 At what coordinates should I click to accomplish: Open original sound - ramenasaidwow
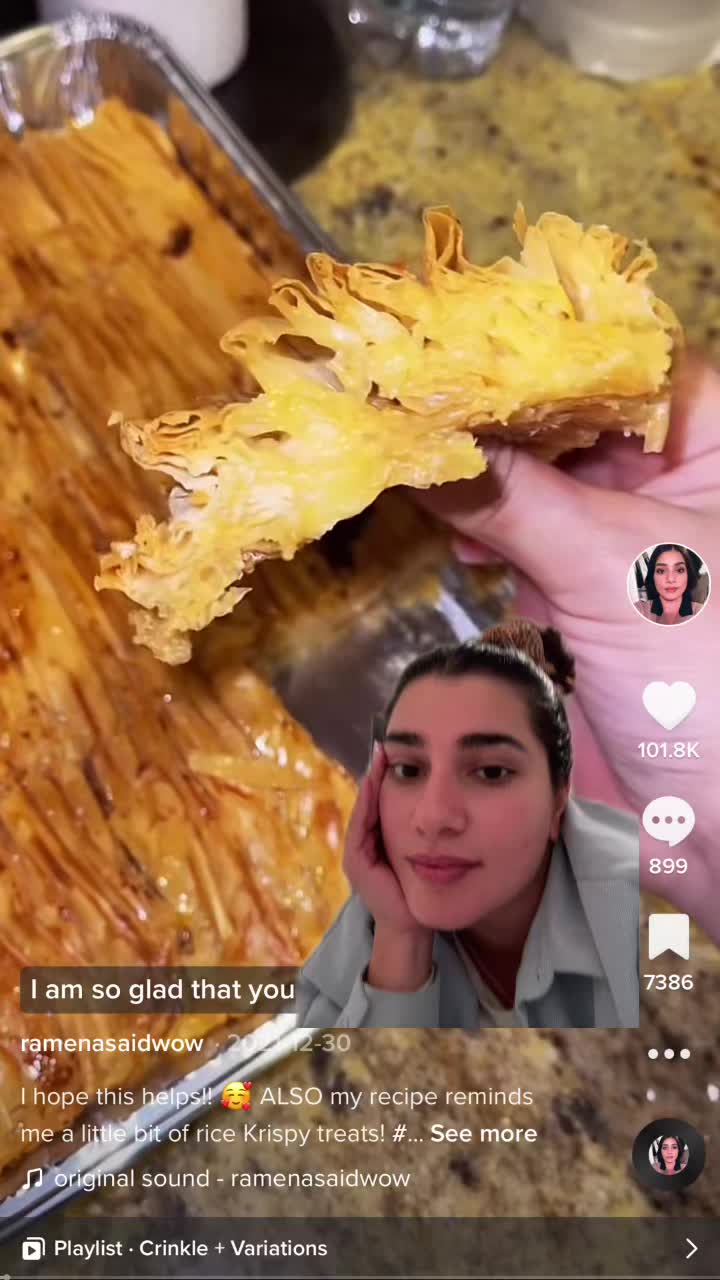(231, 1178)
